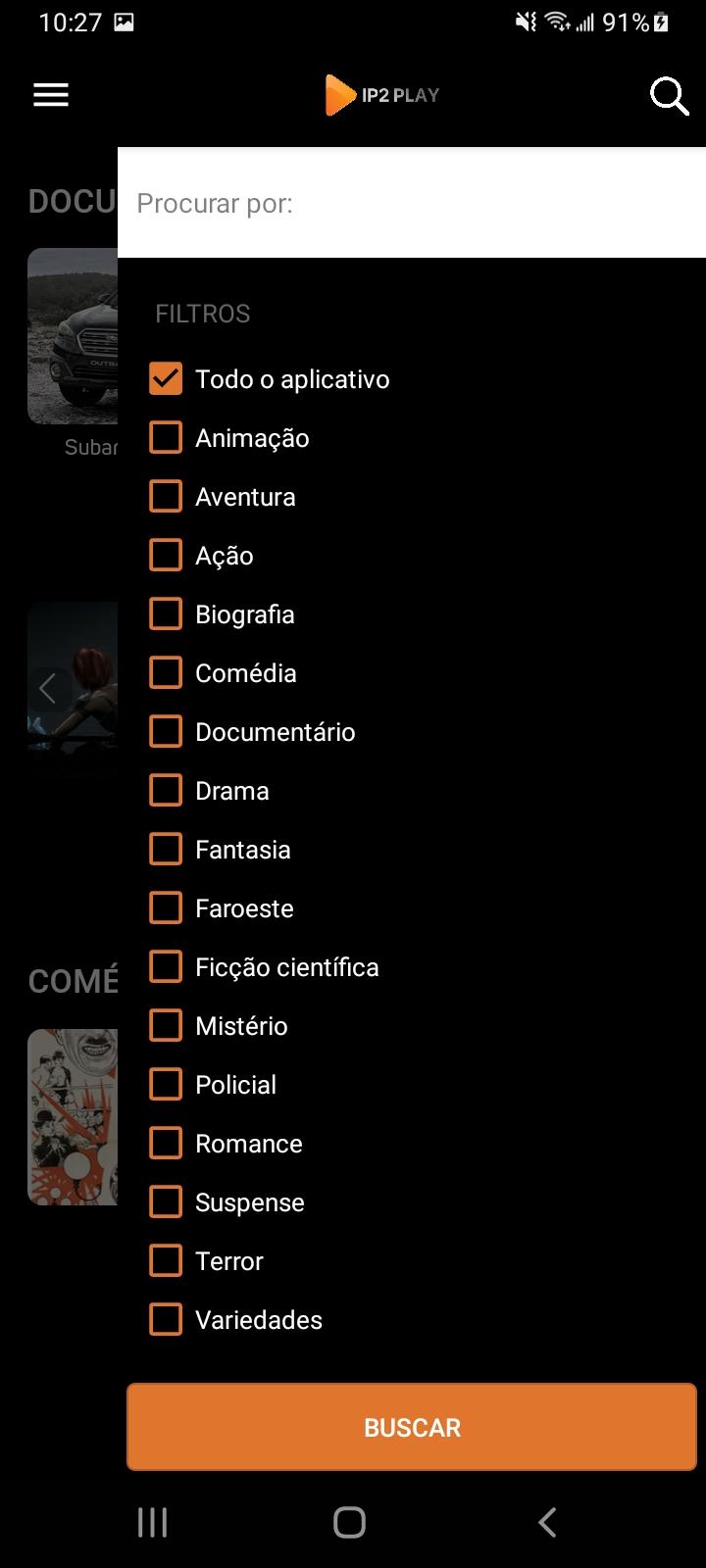
Task: Check the Terror genre filter
Action: pyautogui.click(x=166, y=1260)
